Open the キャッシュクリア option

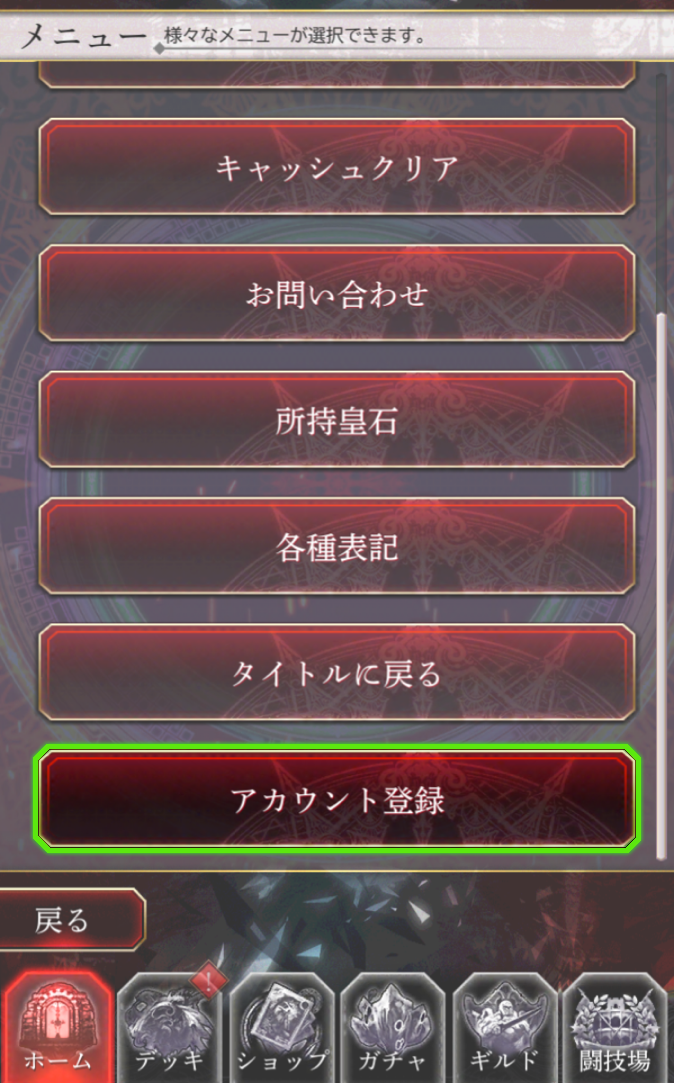[x=336, y=167]
